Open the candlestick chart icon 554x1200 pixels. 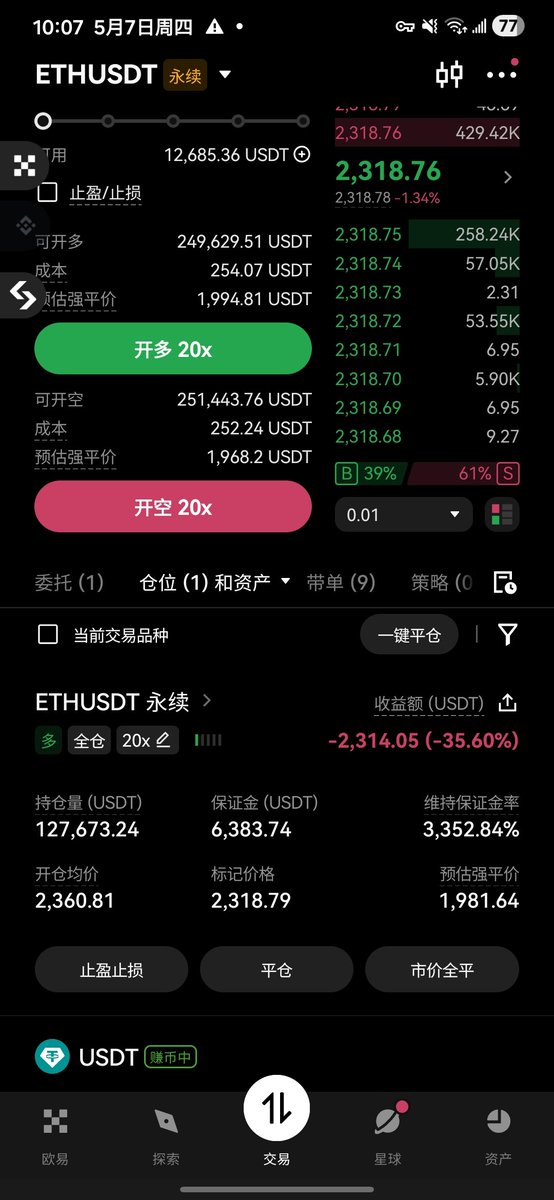click(449, 74)
